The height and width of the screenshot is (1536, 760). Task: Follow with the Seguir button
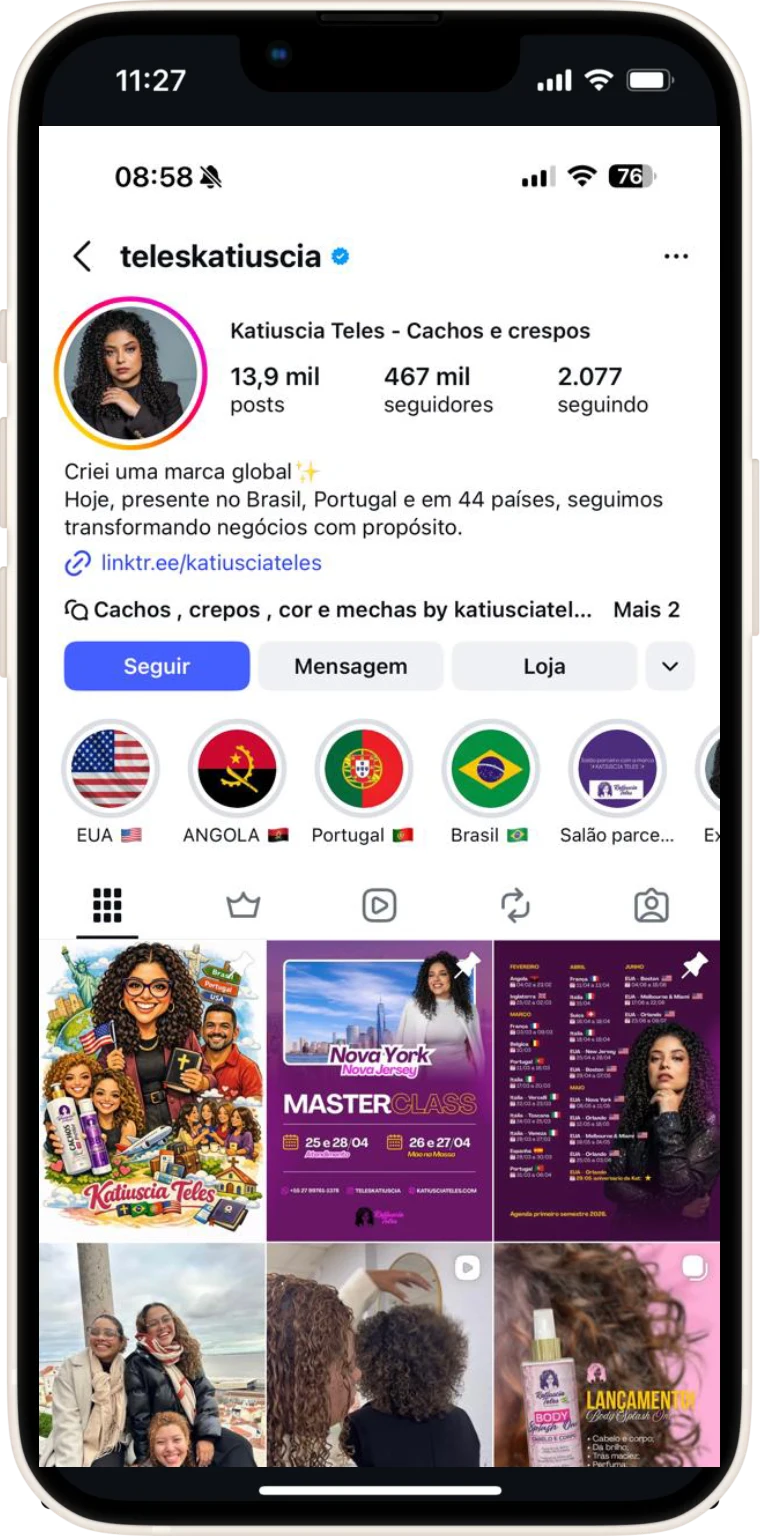click(x=157, y=666)
